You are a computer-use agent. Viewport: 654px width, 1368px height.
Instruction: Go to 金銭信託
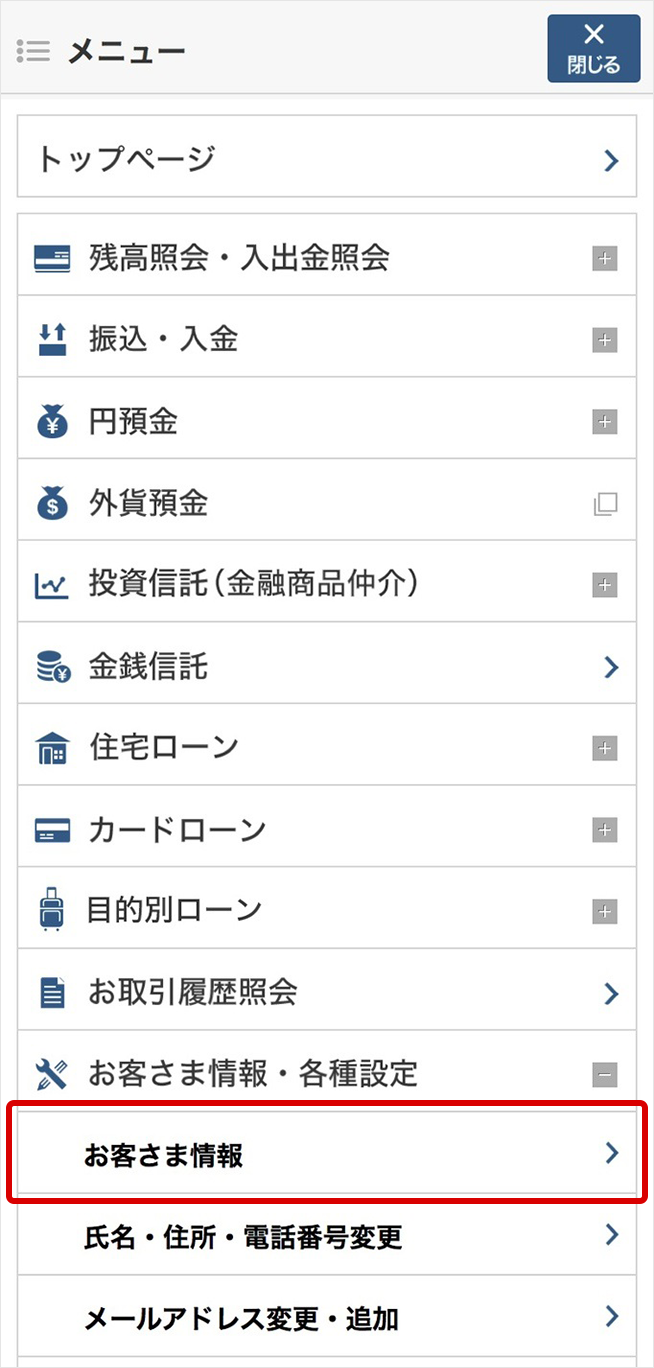(326, 667)
